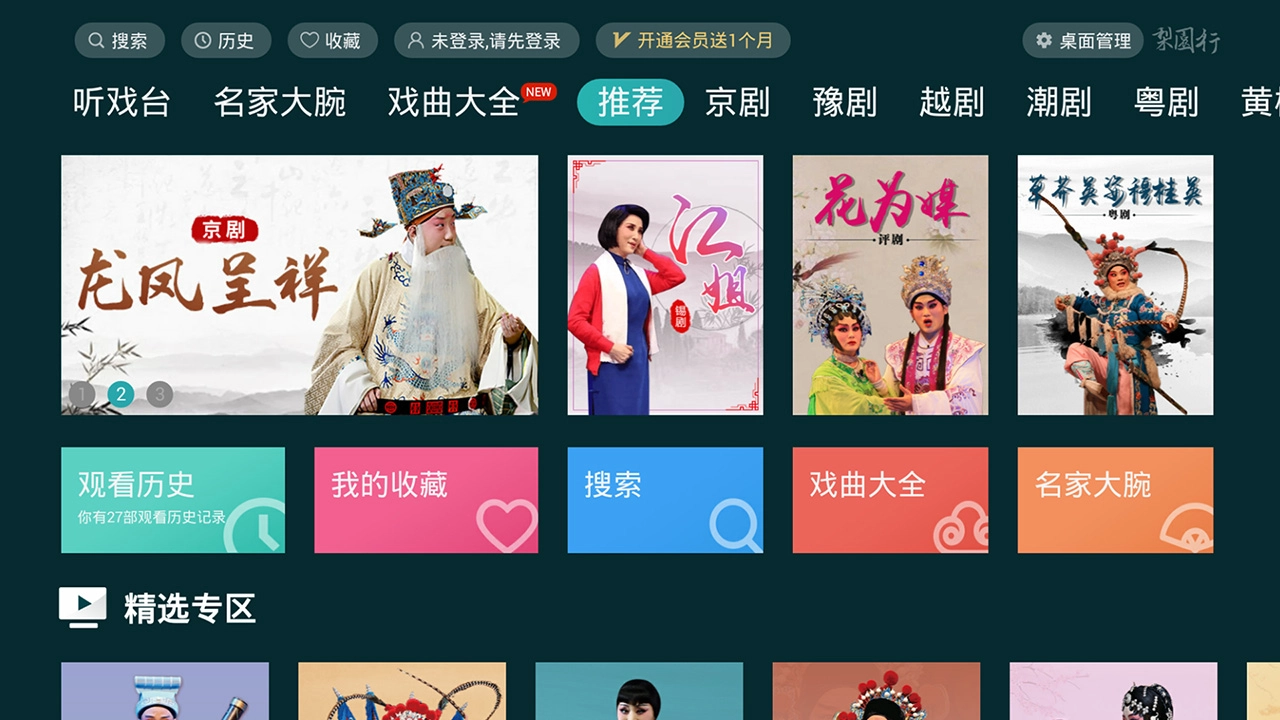The width and height of the screenshot is (1280, 720).
Task: Open the 观看历史 tile
Action: point(173,500)
